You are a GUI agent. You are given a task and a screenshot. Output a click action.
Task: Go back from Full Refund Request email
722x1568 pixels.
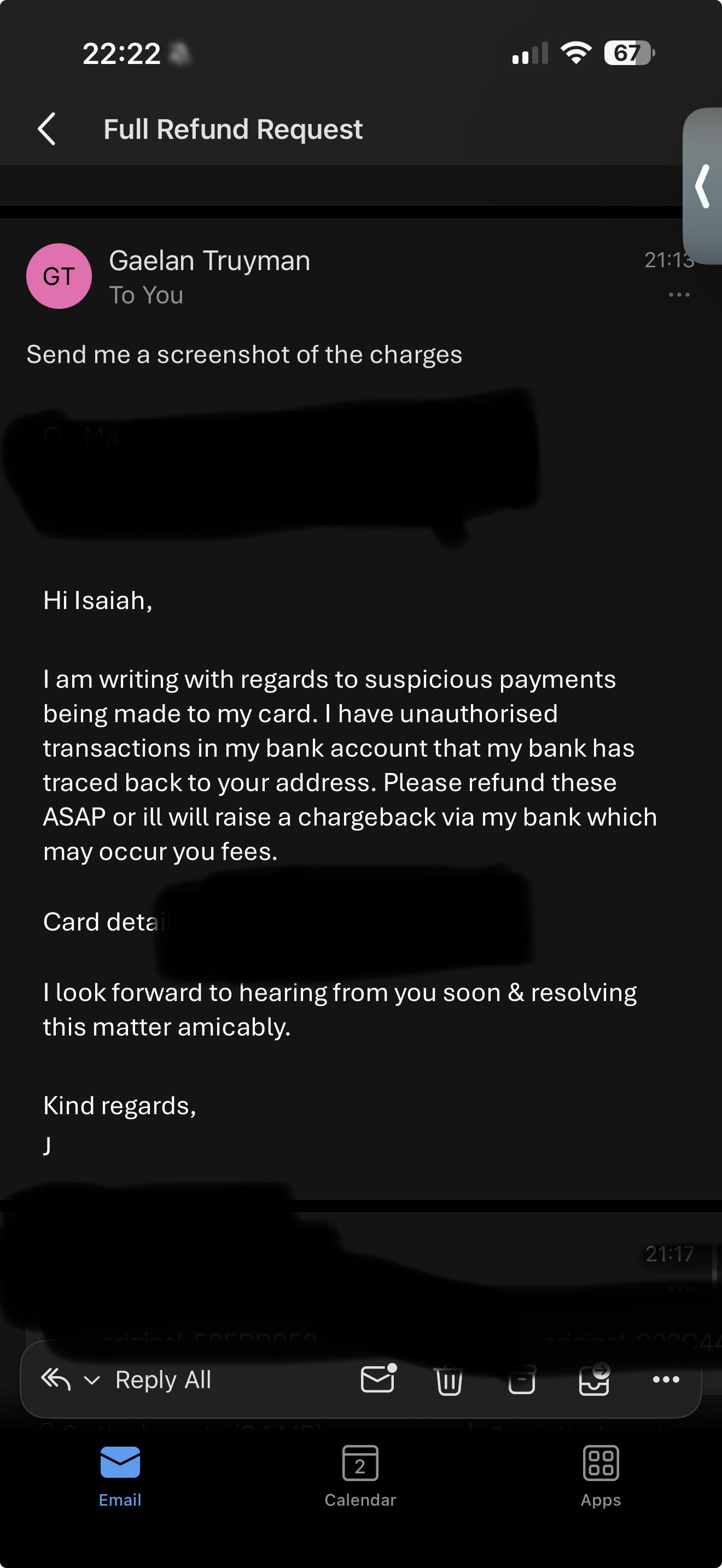(x=47, y=129)
